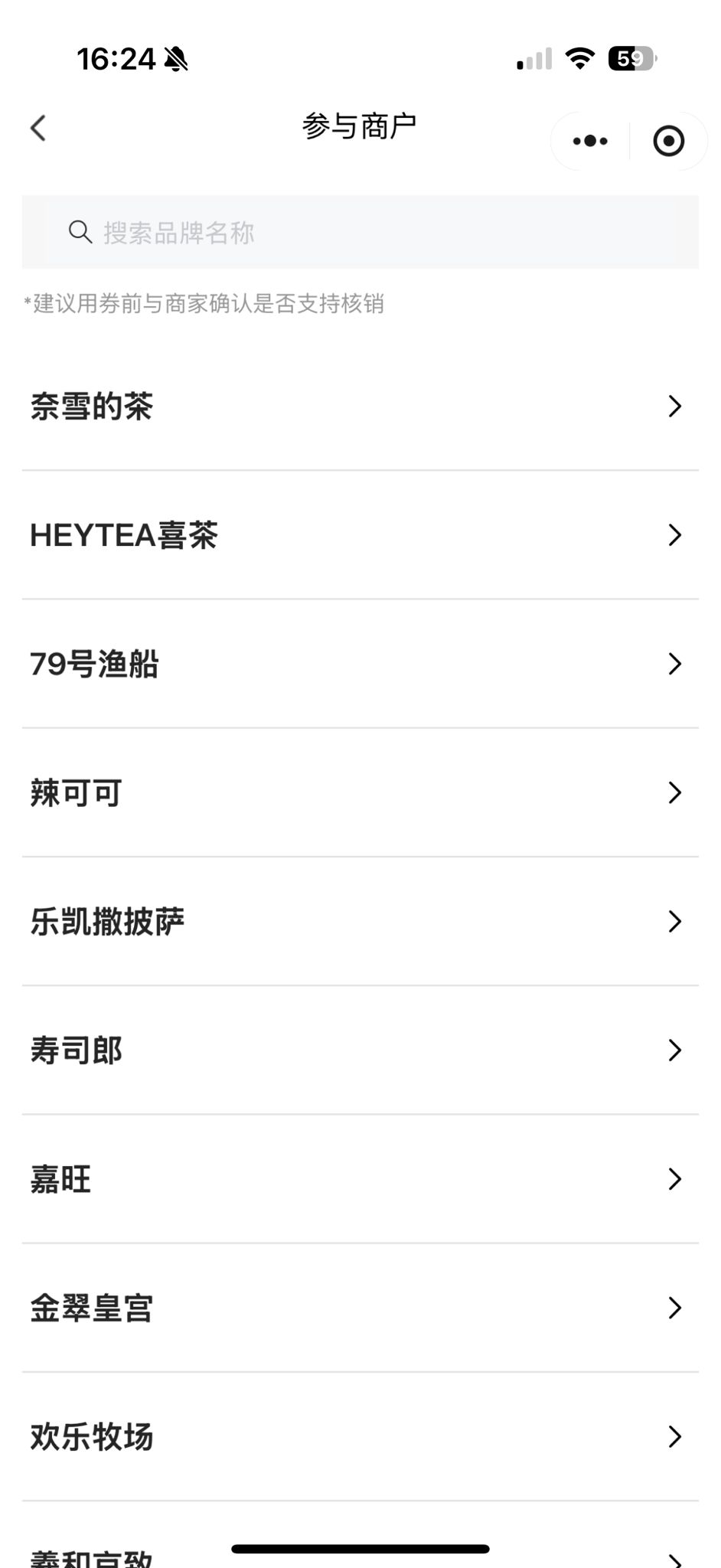Open 79号渔船 merchant details

360,664
